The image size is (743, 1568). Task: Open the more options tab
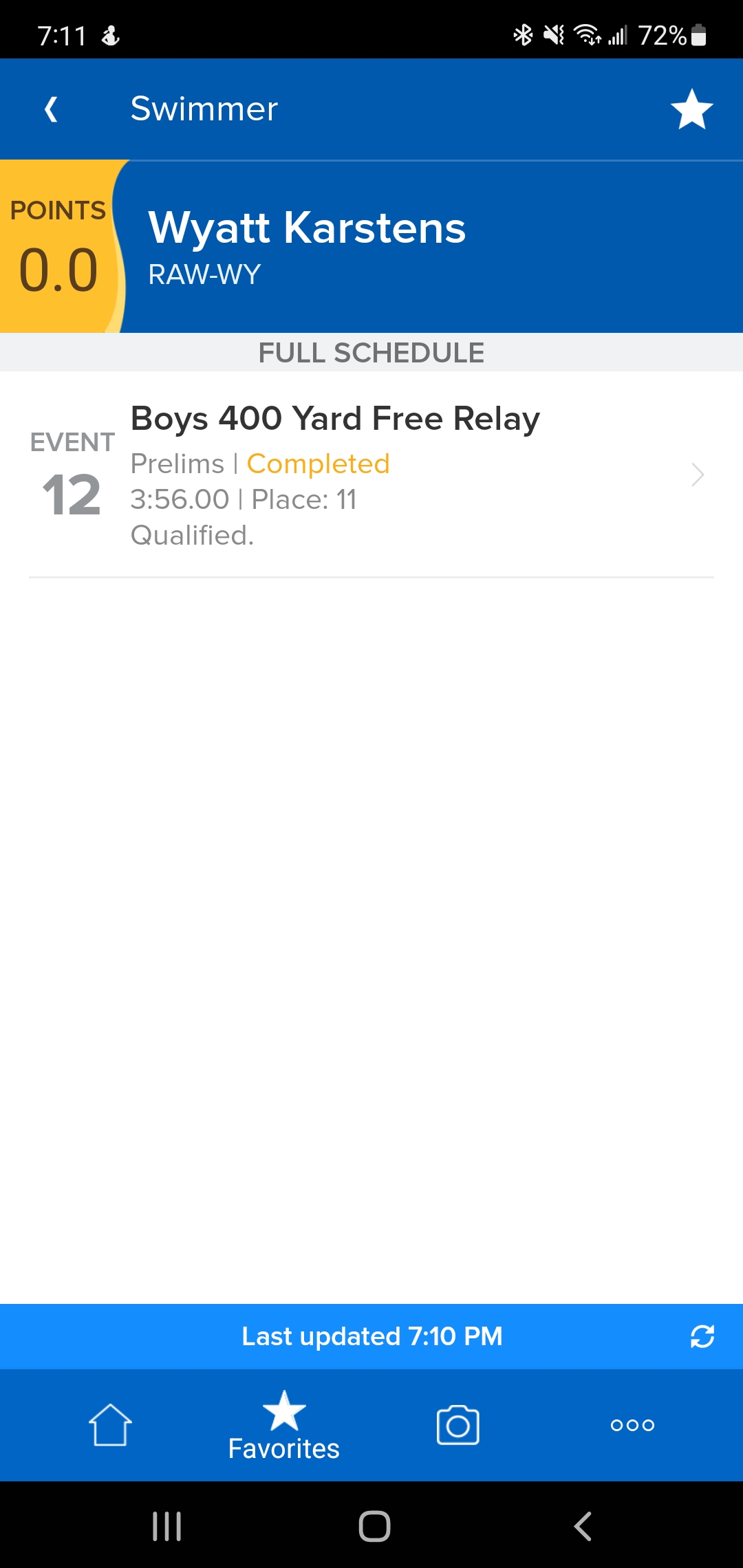(x=632, y=1425)
